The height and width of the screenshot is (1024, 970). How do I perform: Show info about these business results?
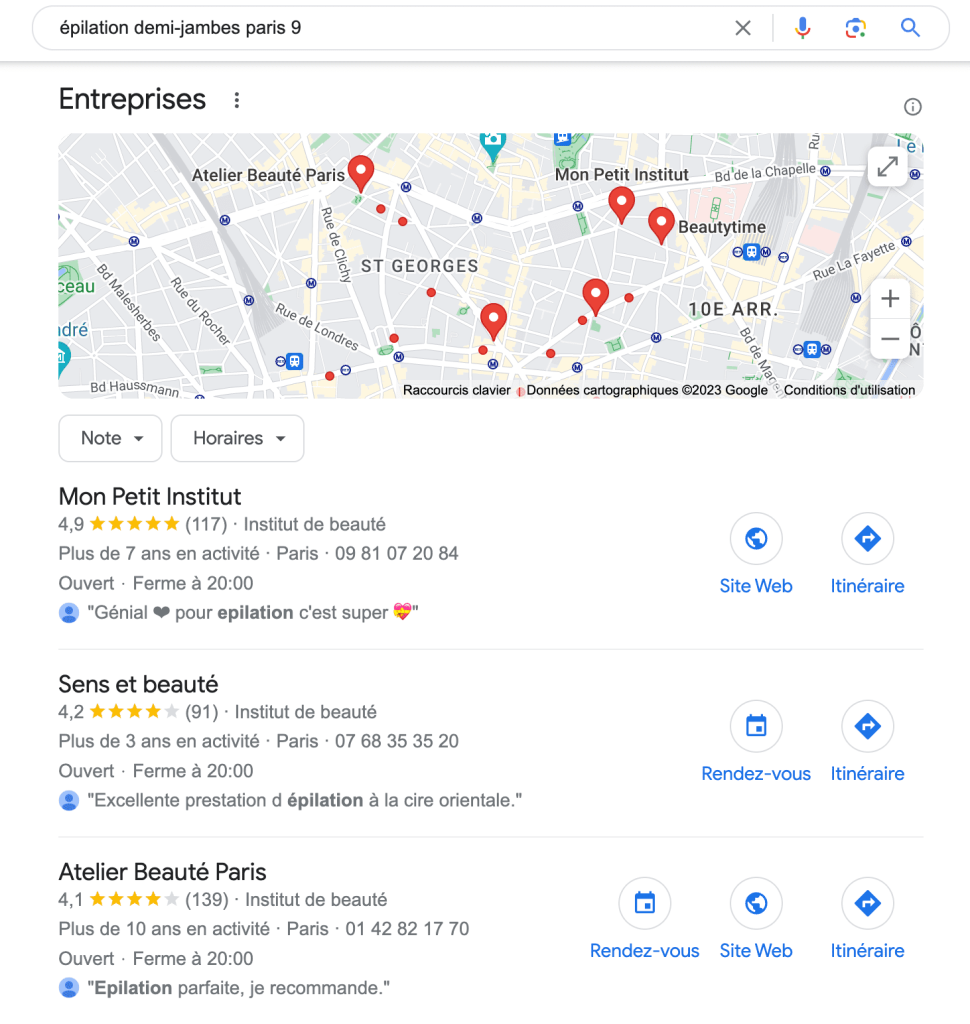pos(912,107)
